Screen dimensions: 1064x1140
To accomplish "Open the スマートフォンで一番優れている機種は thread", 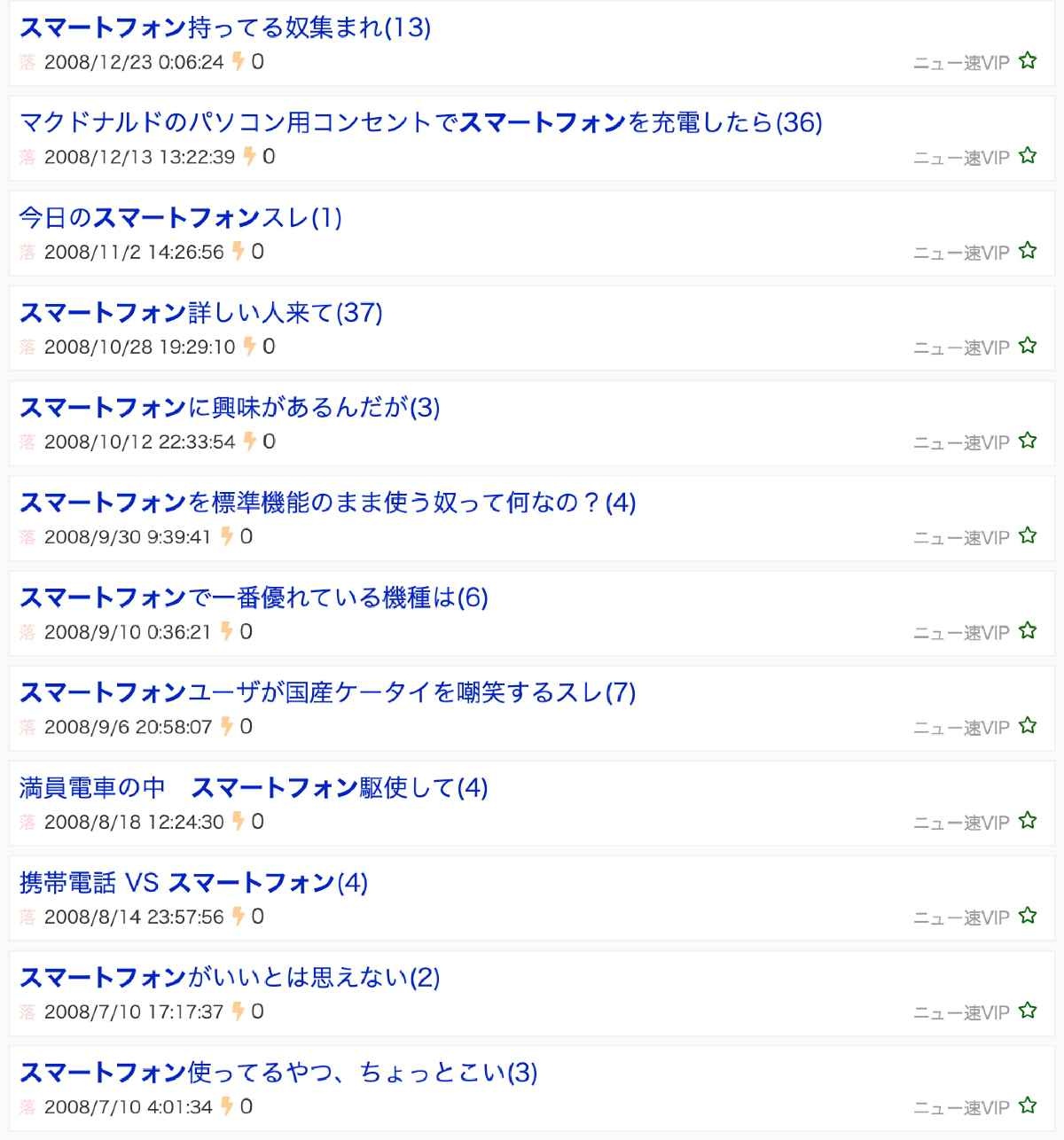I will (253, 599).
